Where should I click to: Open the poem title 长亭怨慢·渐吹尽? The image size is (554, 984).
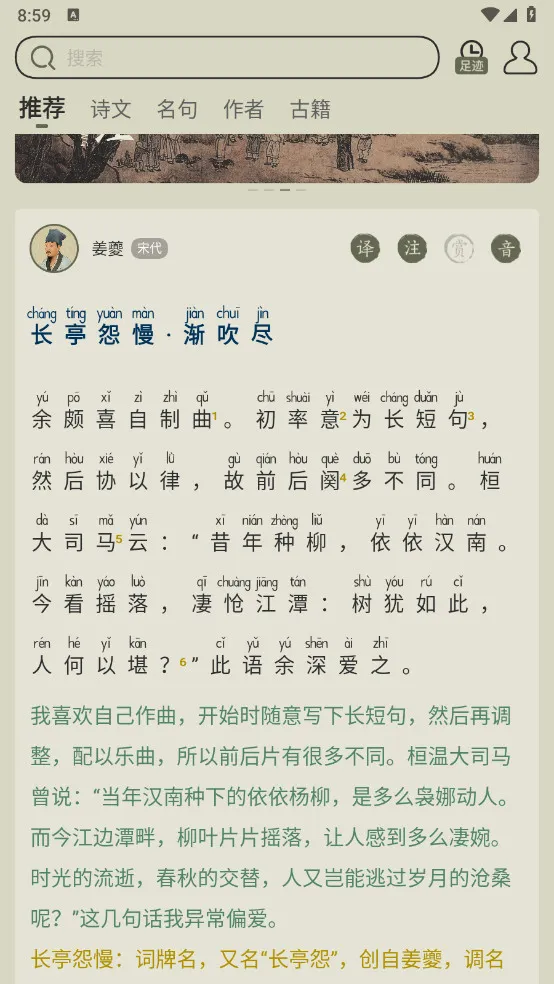click(x=152, y=326)
